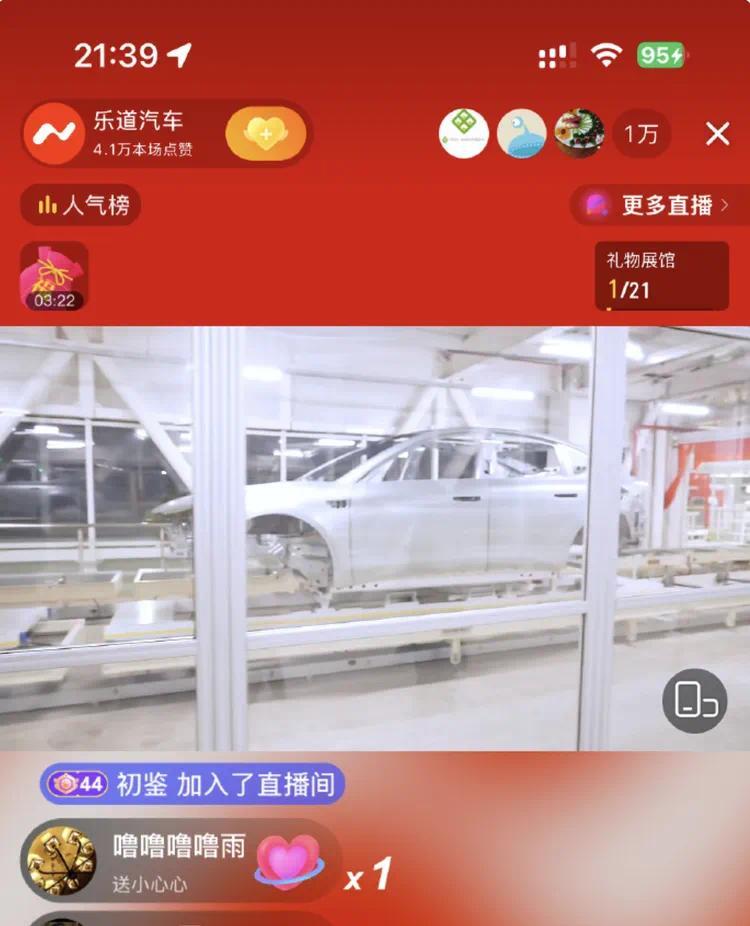
Task: Open the 人气榜 popularity ranking
Action: 82,206
